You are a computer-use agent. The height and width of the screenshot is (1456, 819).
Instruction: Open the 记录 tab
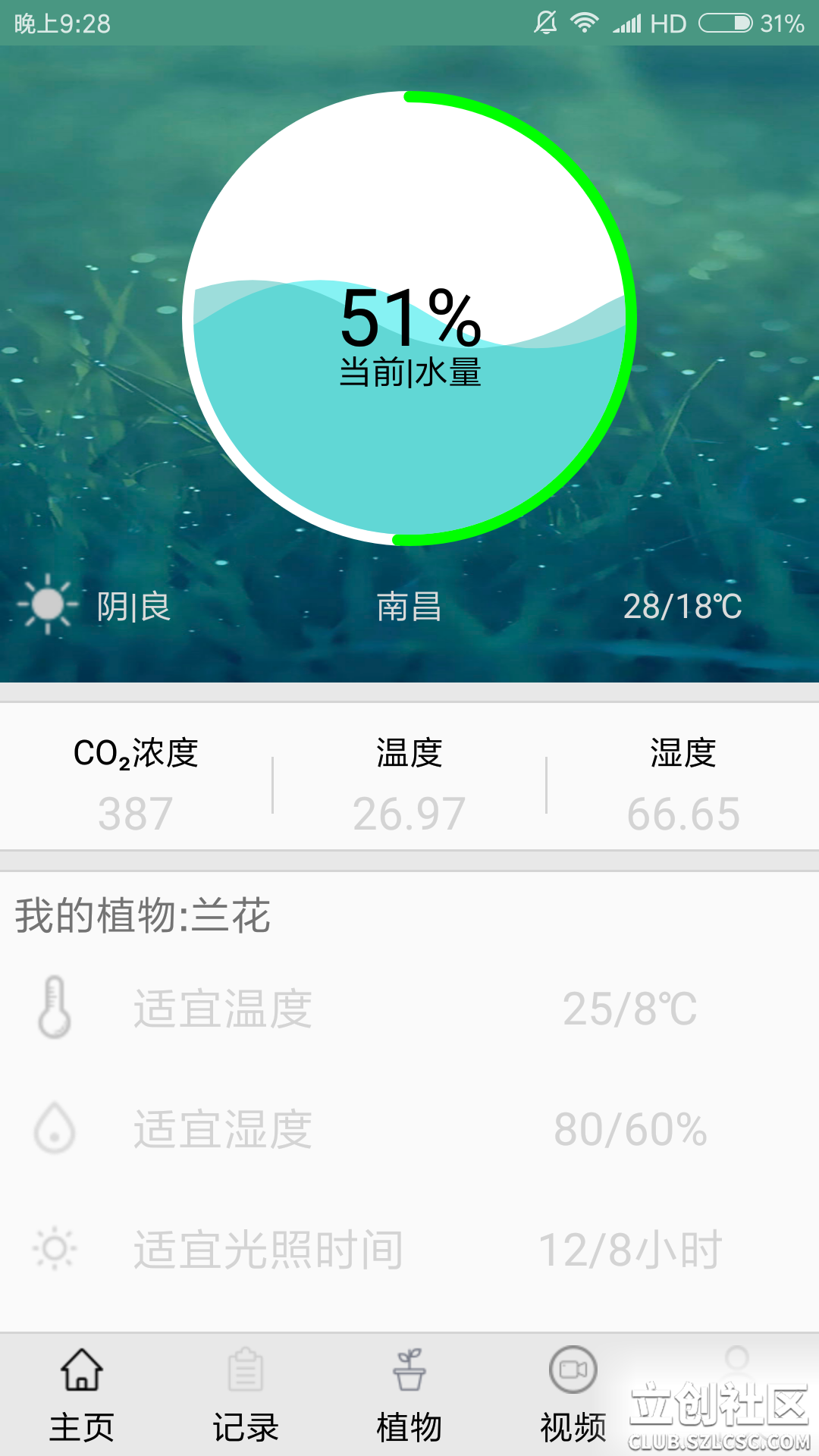[246, 1394]
